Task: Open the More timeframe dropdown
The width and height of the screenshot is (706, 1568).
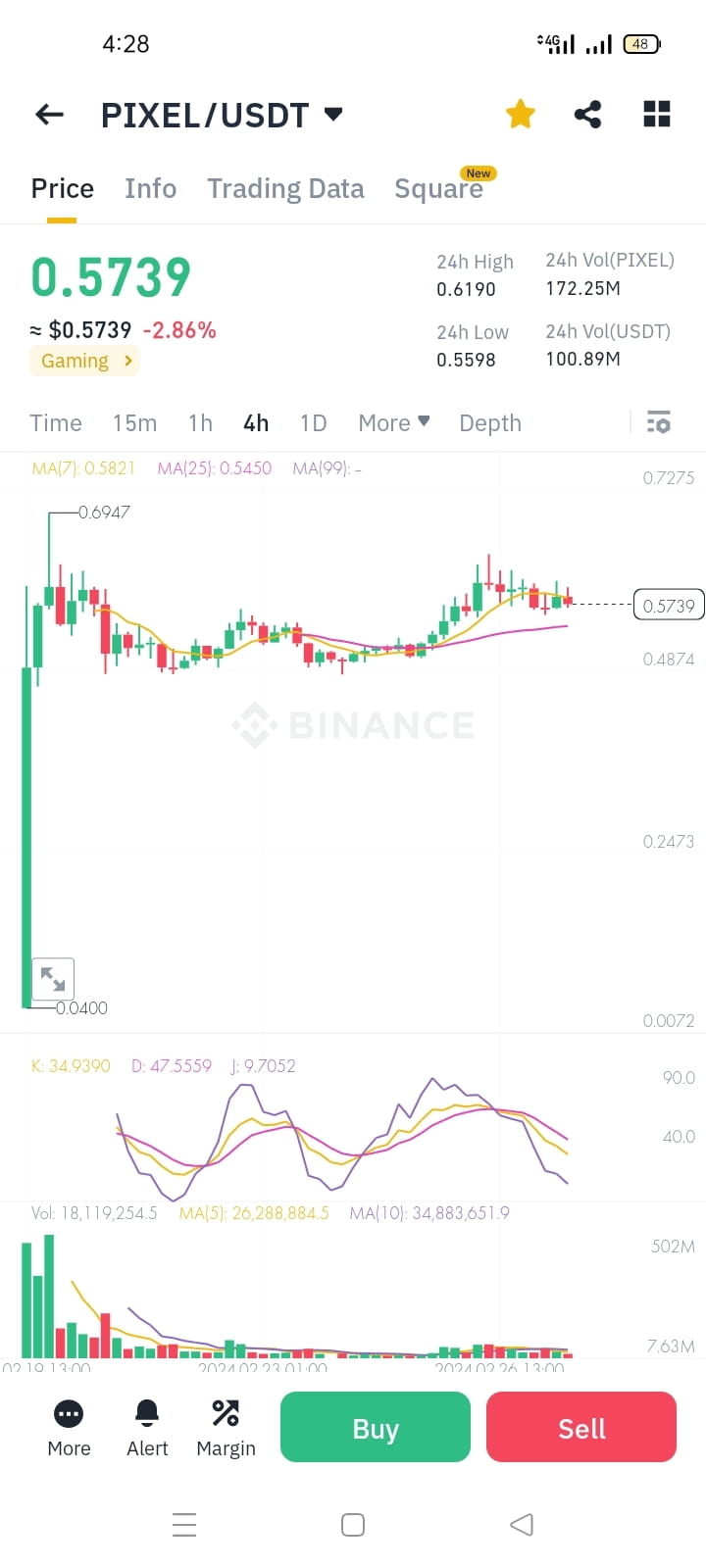Action: (x=393, y=422)
